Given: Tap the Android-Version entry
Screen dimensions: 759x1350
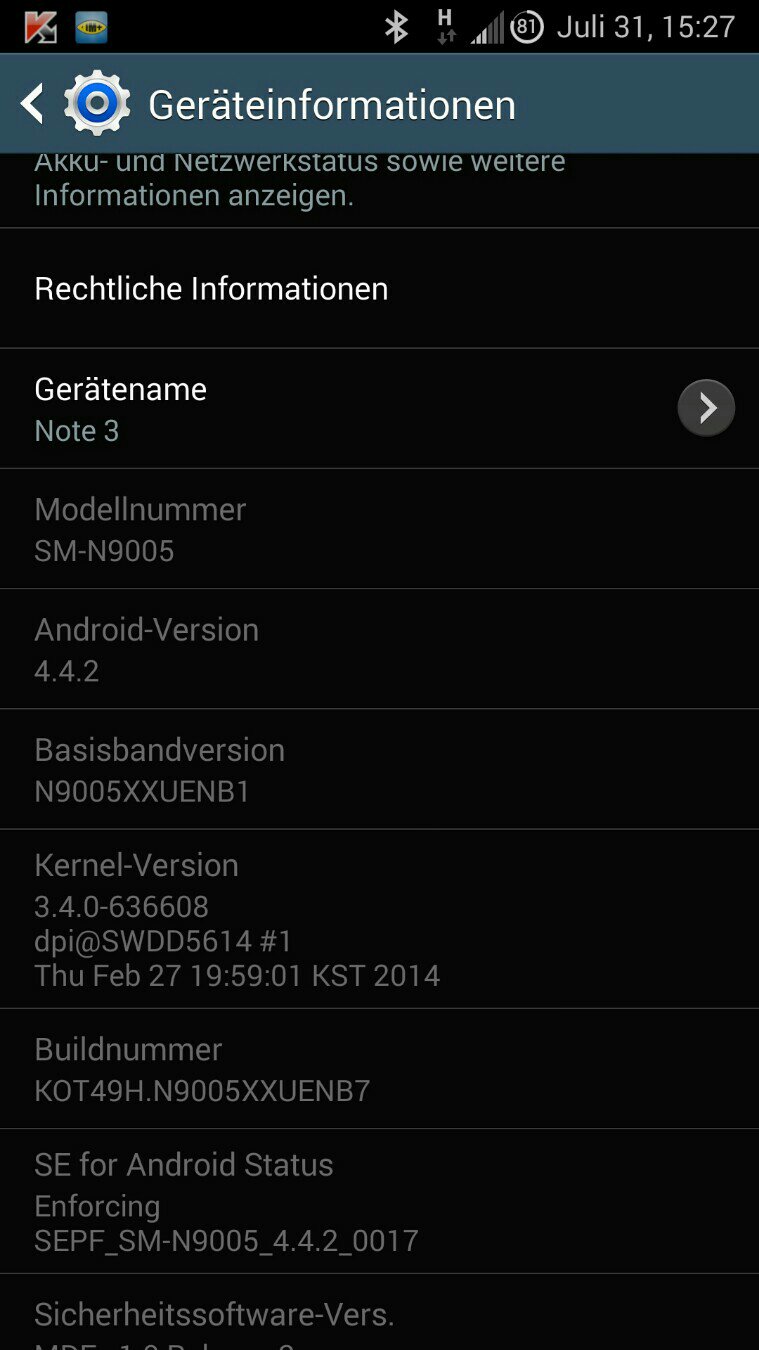Looking at the screenshot, I should (379, 649).
